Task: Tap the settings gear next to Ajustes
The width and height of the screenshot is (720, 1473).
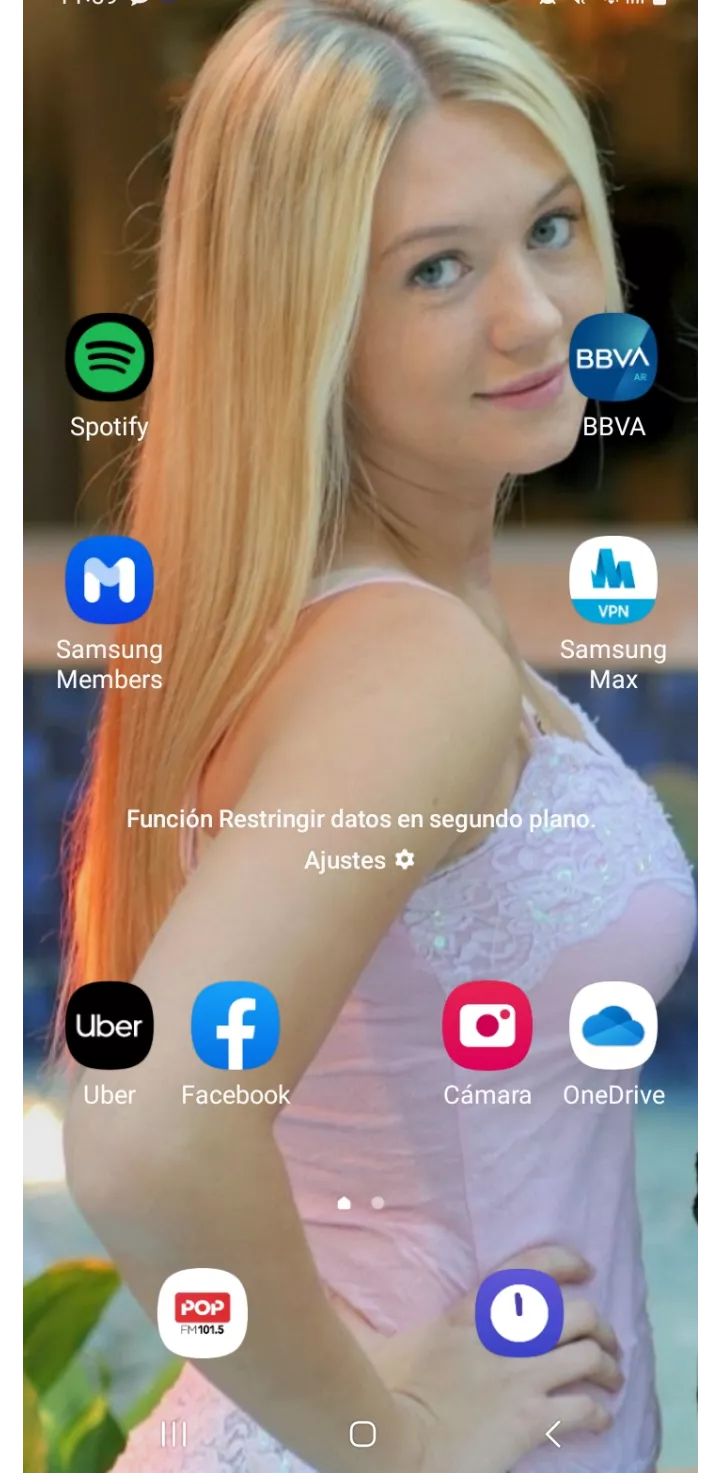Action: tap(406, 860)
